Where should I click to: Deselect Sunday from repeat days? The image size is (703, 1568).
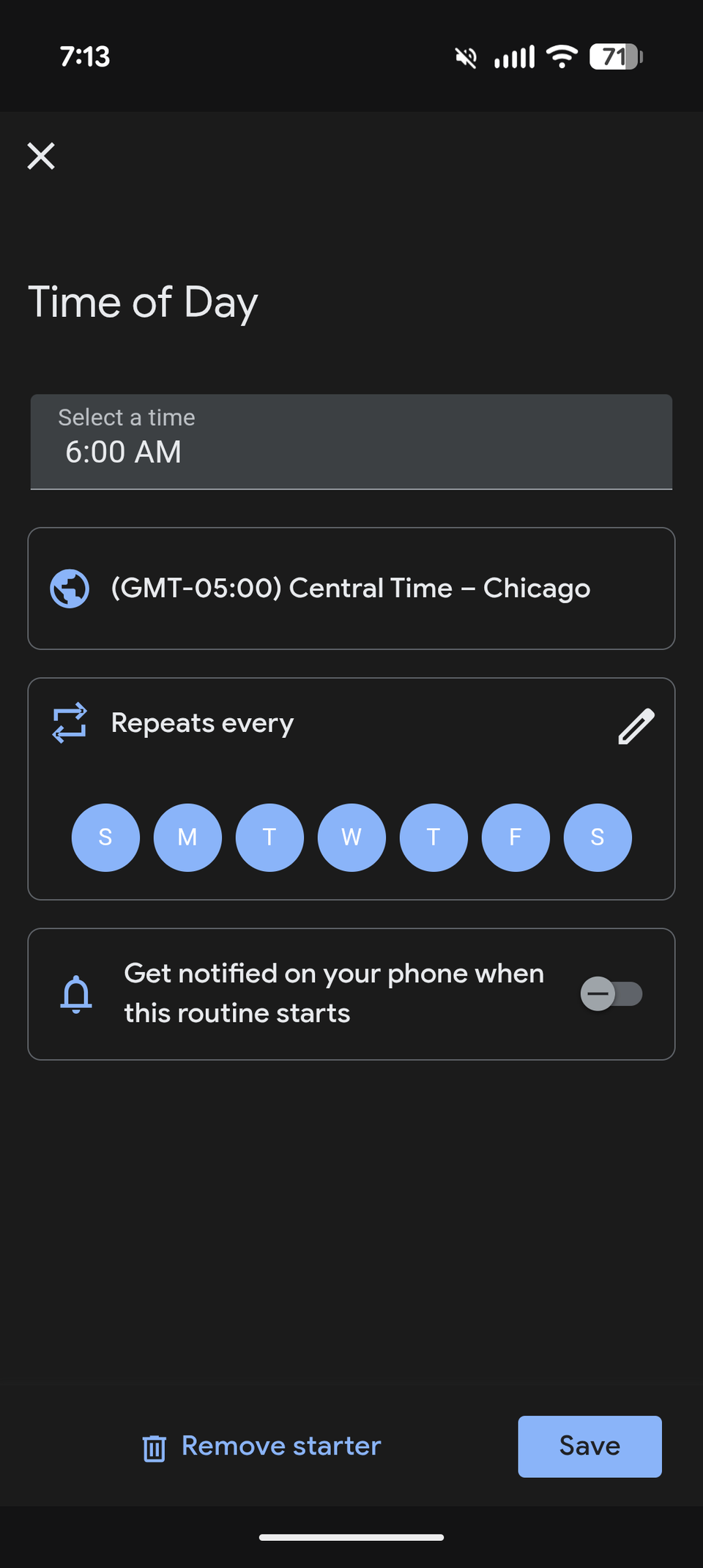click(x=105, y=837)
